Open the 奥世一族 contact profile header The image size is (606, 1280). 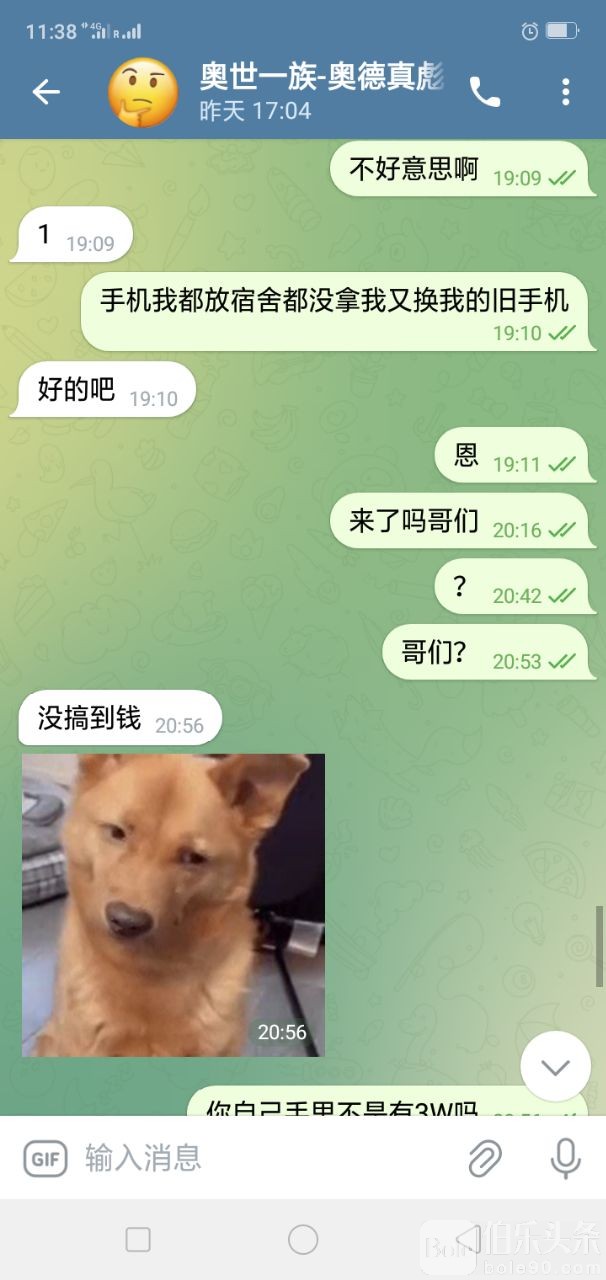click(300, 92)
